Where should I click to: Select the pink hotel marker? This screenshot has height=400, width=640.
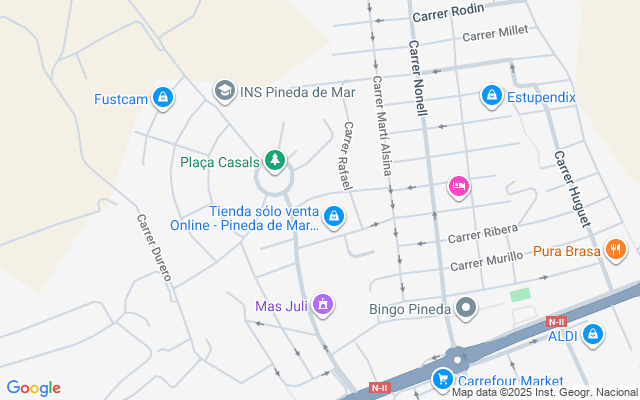point(459,185)
